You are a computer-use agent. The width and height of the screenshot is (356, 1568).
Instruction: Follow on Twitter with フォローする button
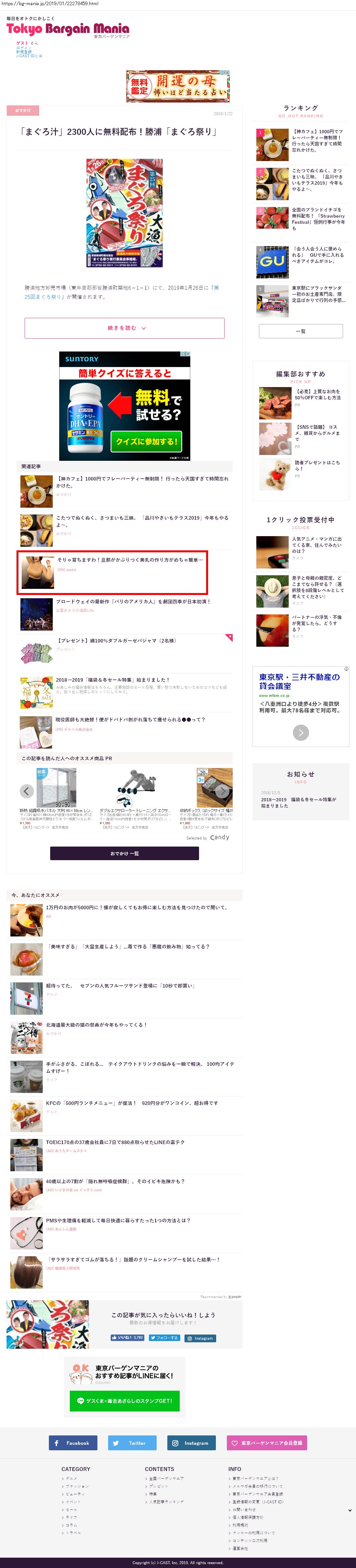tap(164, 1338)
